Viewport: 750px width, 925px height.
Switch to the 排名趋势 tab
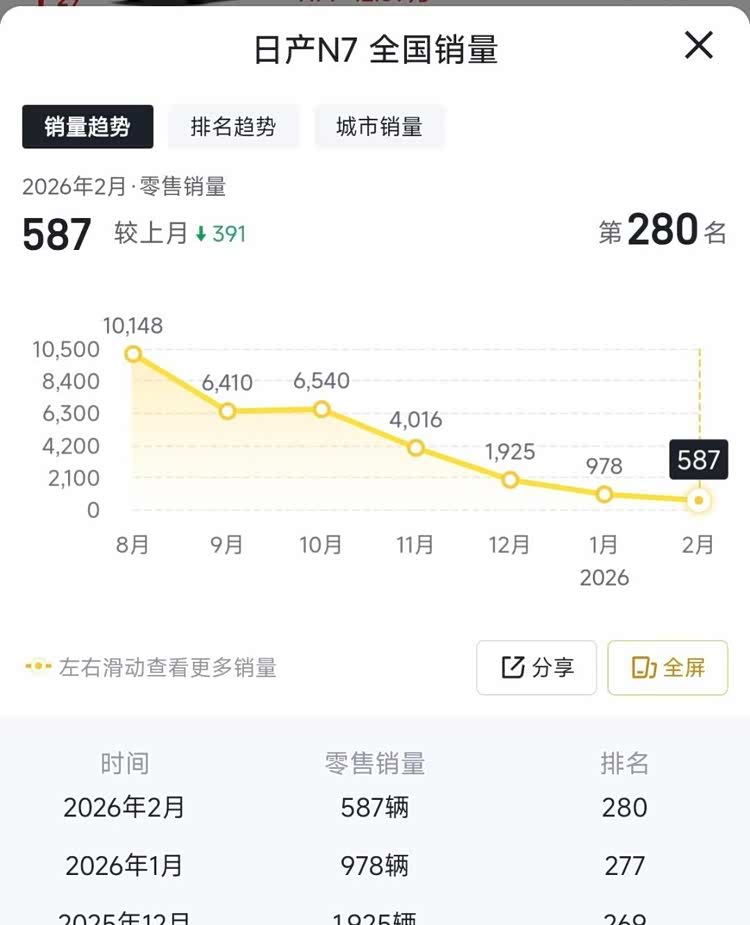[234, 127]
